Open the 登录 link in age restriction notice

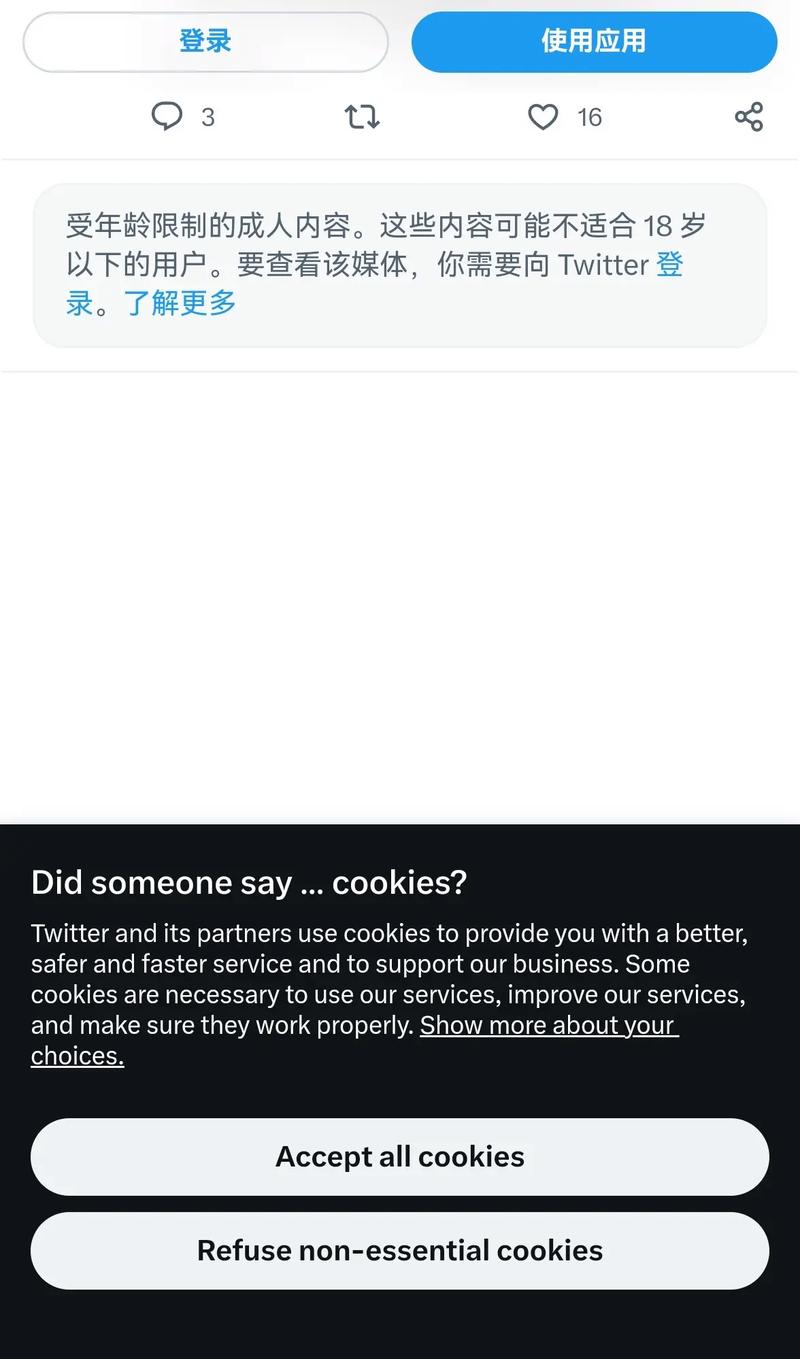coord(669,265)
